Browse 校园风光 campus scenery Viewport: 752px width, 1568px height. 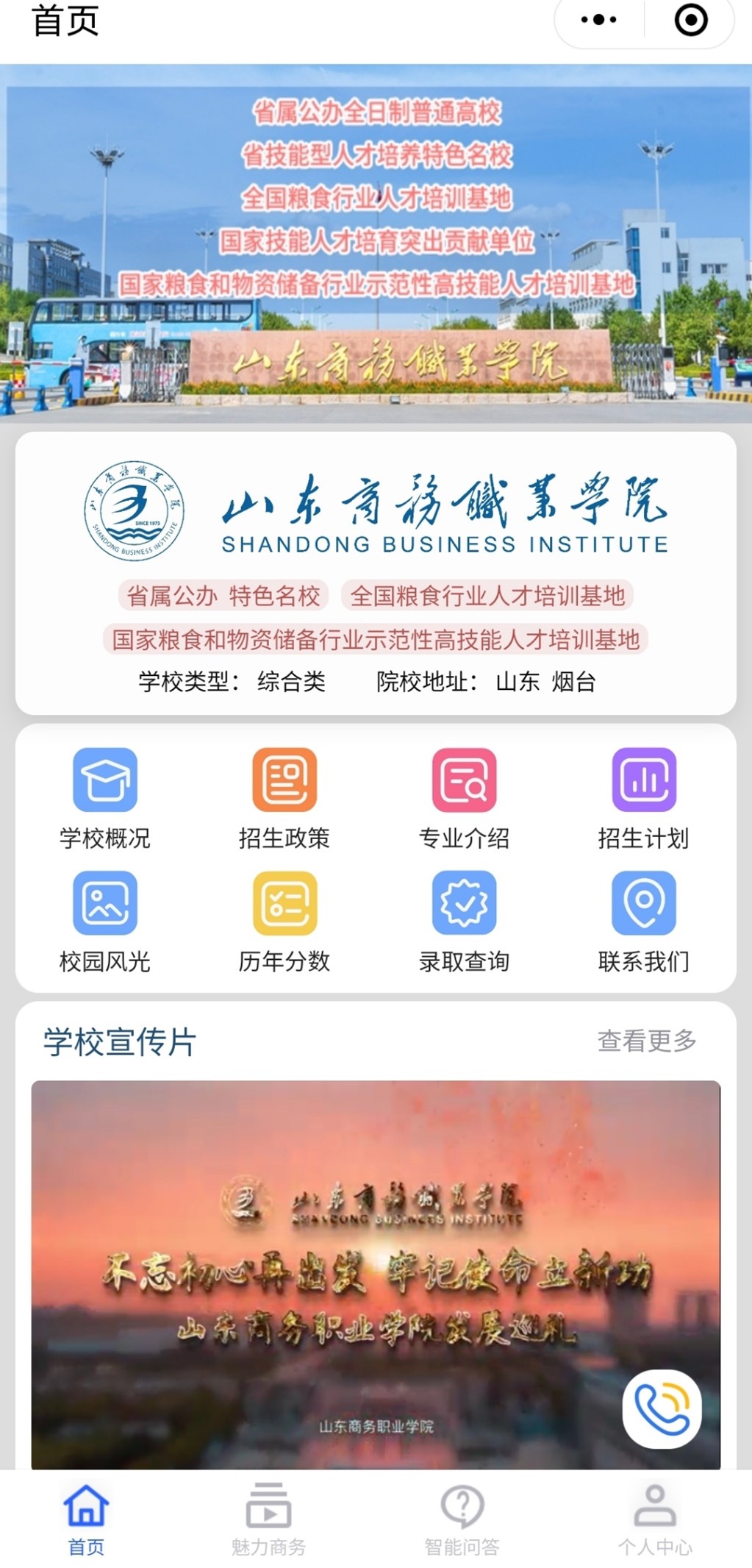[x=105, y=921]
